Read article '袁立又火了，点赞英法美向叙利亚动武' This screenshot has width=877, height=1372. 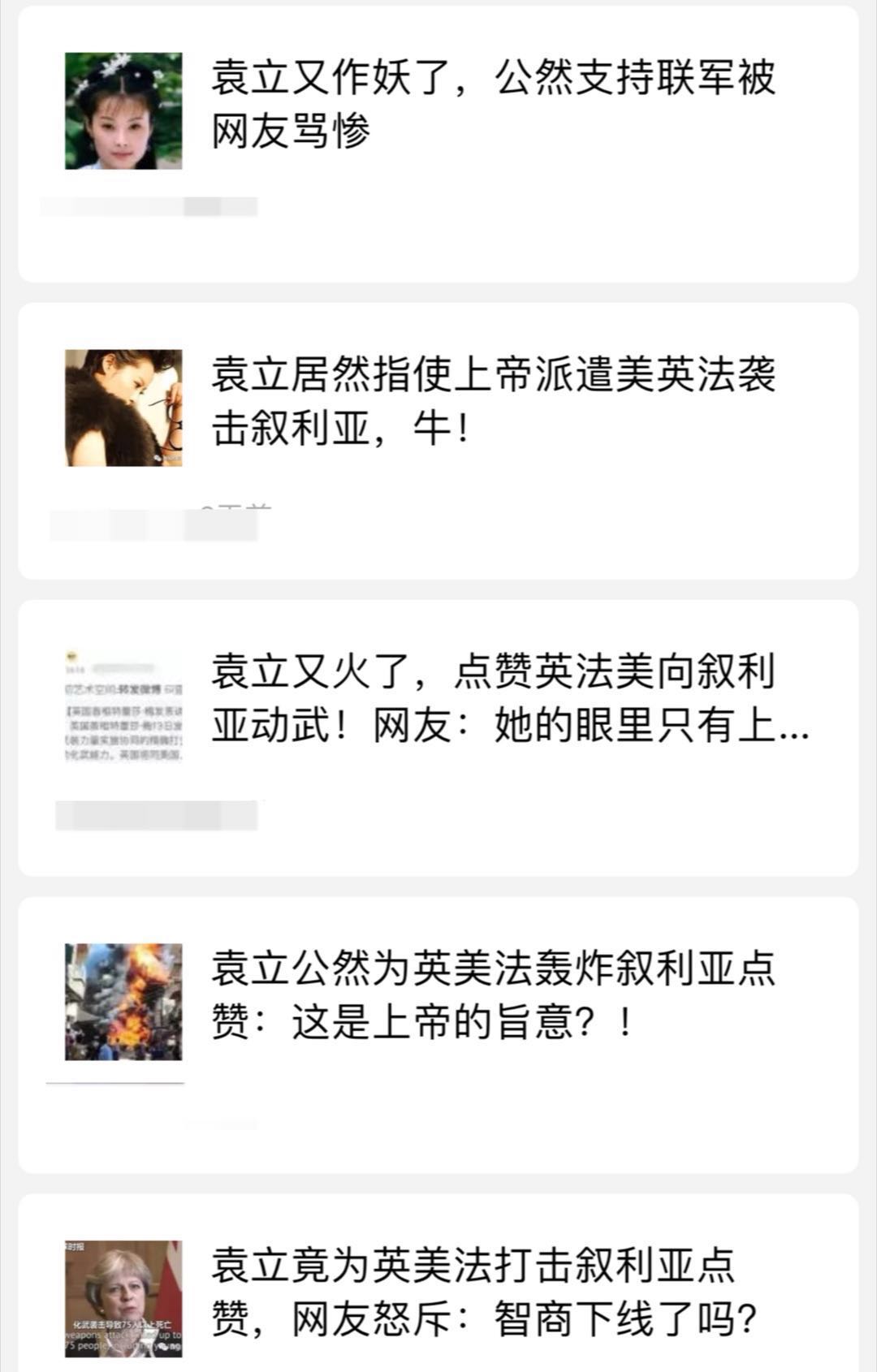(x=508, y=698)
